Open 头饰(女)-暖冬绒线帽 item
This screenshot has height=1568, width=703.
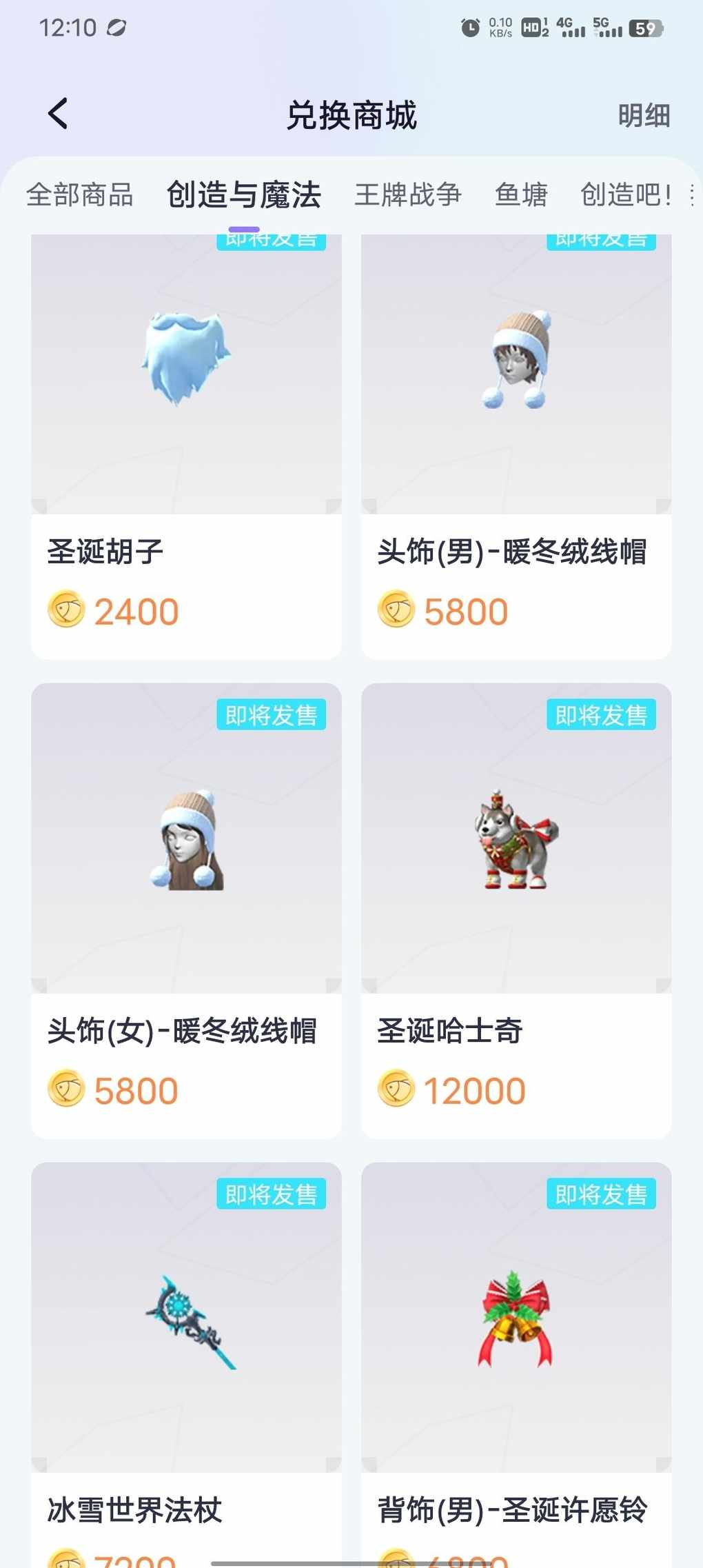pos(186,910)
